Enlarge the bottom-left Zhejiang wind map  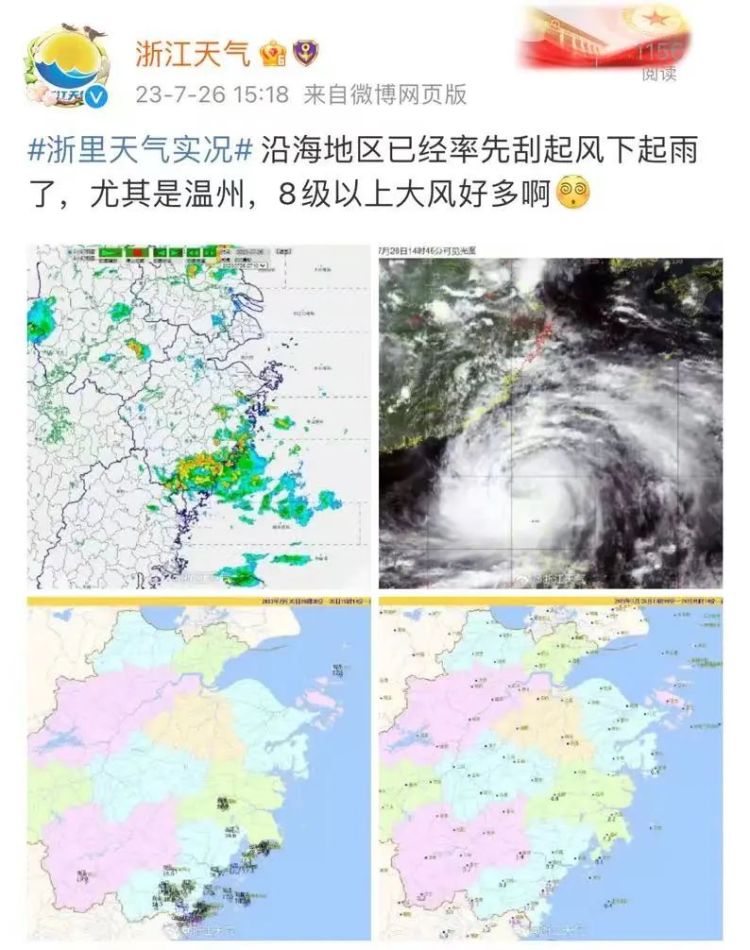[x=198, y=768]
